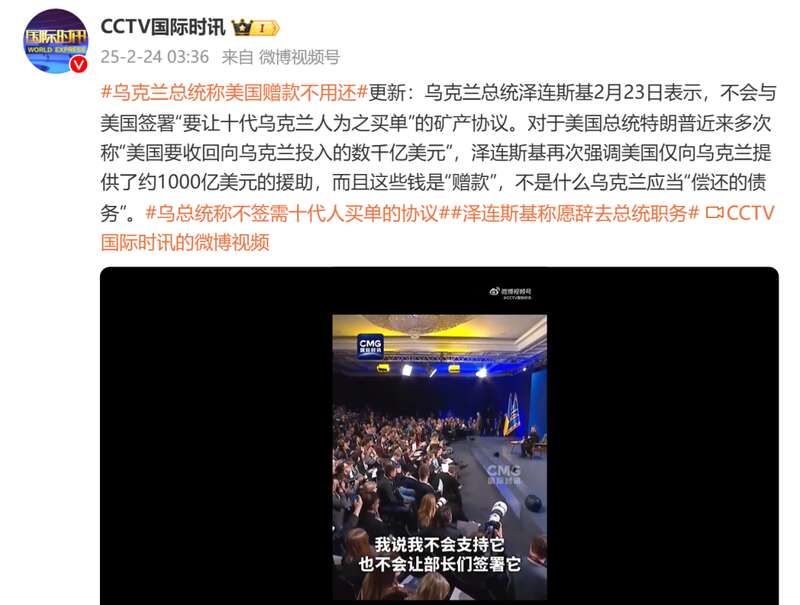Open the CCTV国际时讯 account name

pyautogui.click(x=163, y=26)
